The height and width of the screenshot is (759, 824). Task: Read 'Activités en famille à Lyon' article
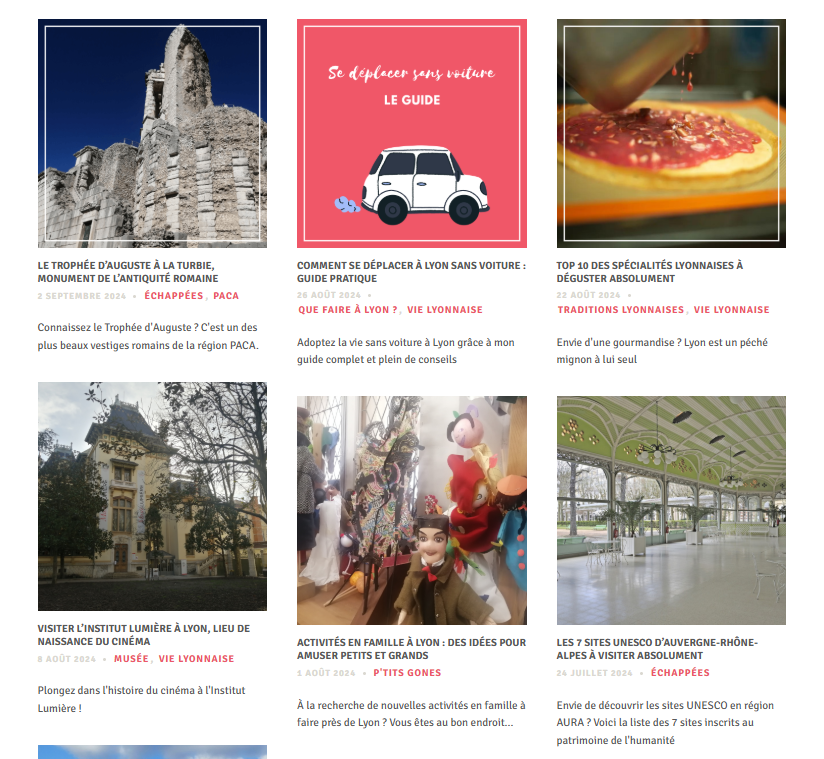click(x=410, y=649)
